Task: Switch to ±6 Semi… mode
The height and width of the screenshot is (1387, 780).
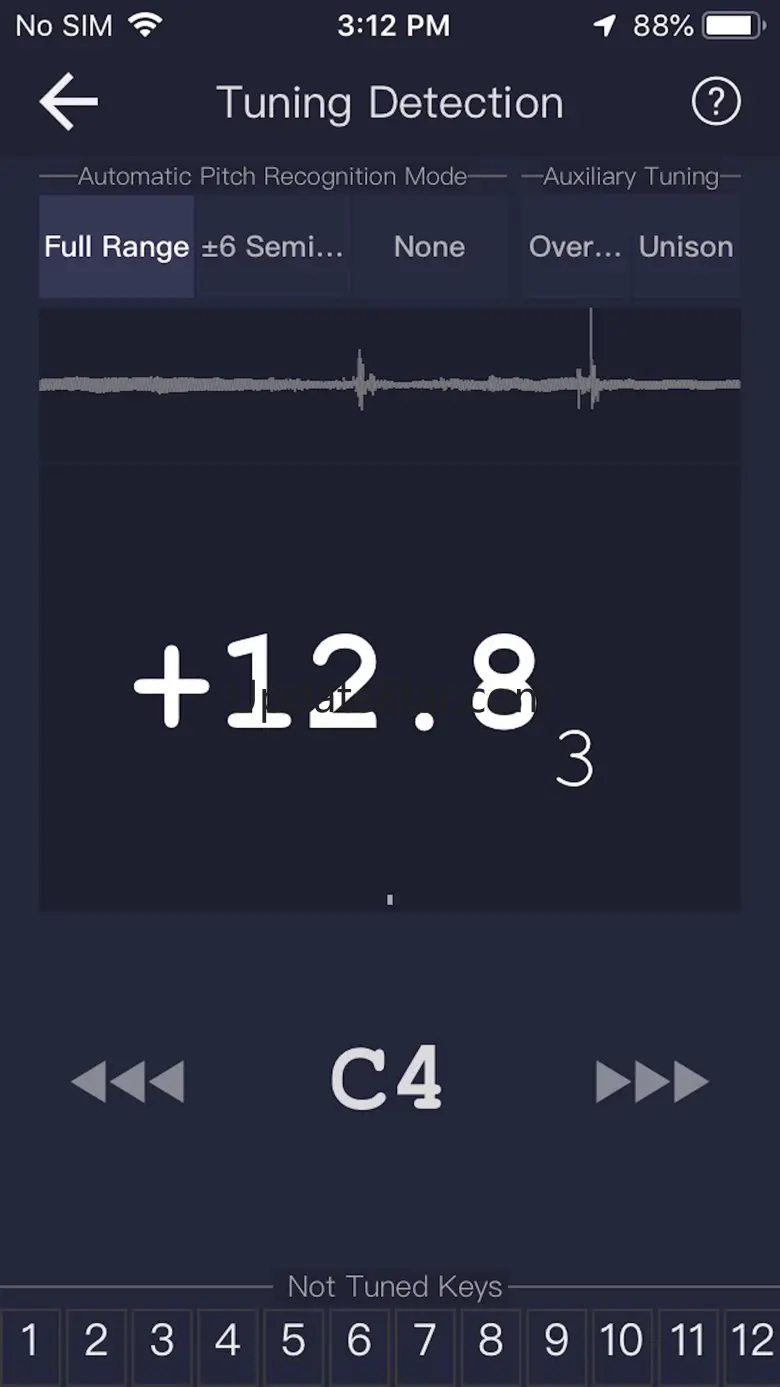Action: [273, 247]
